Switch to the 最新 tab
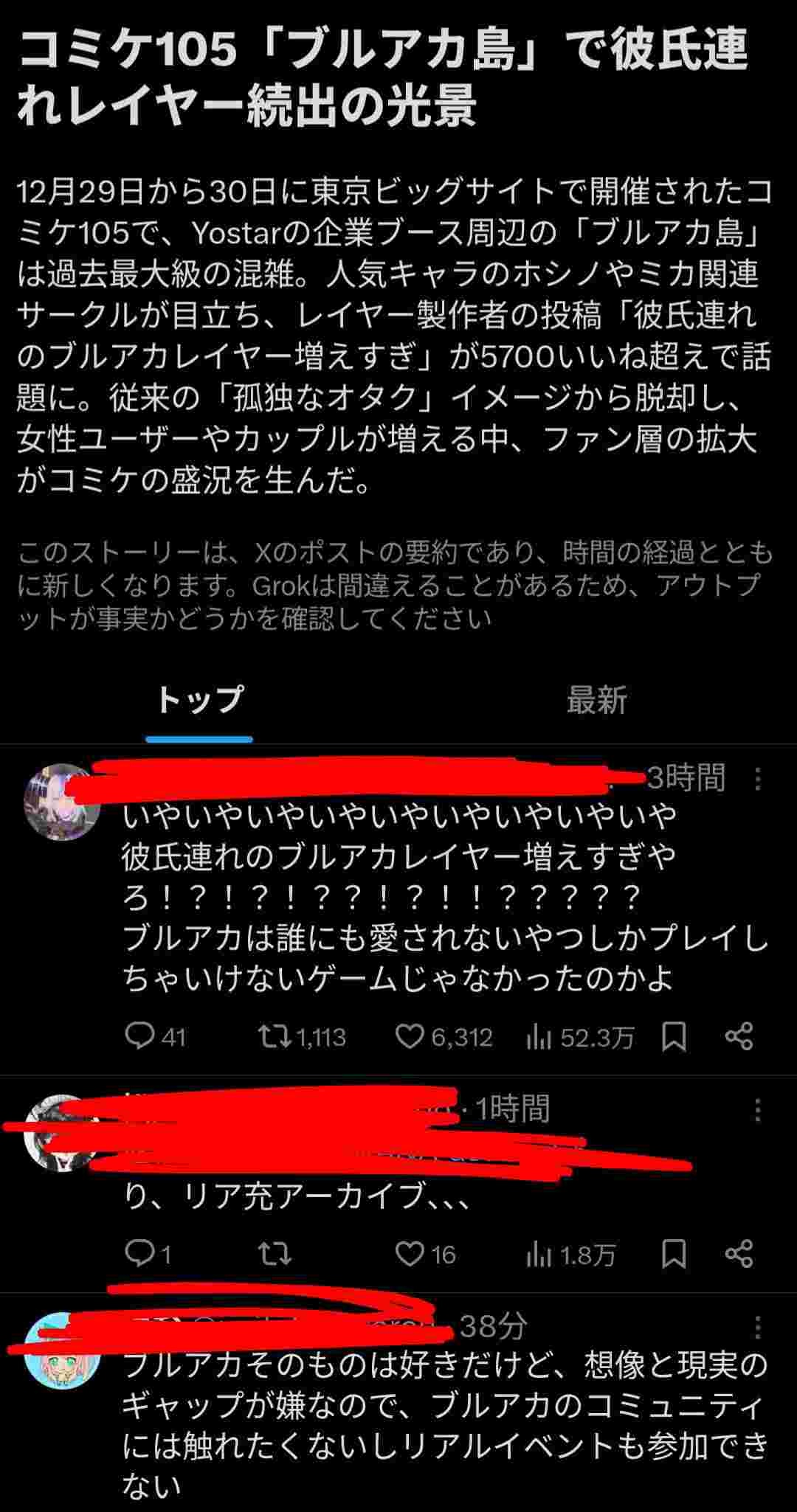The height and width of the screenshot is (1512, 797). pyautogui.click(x=596, y=700)
